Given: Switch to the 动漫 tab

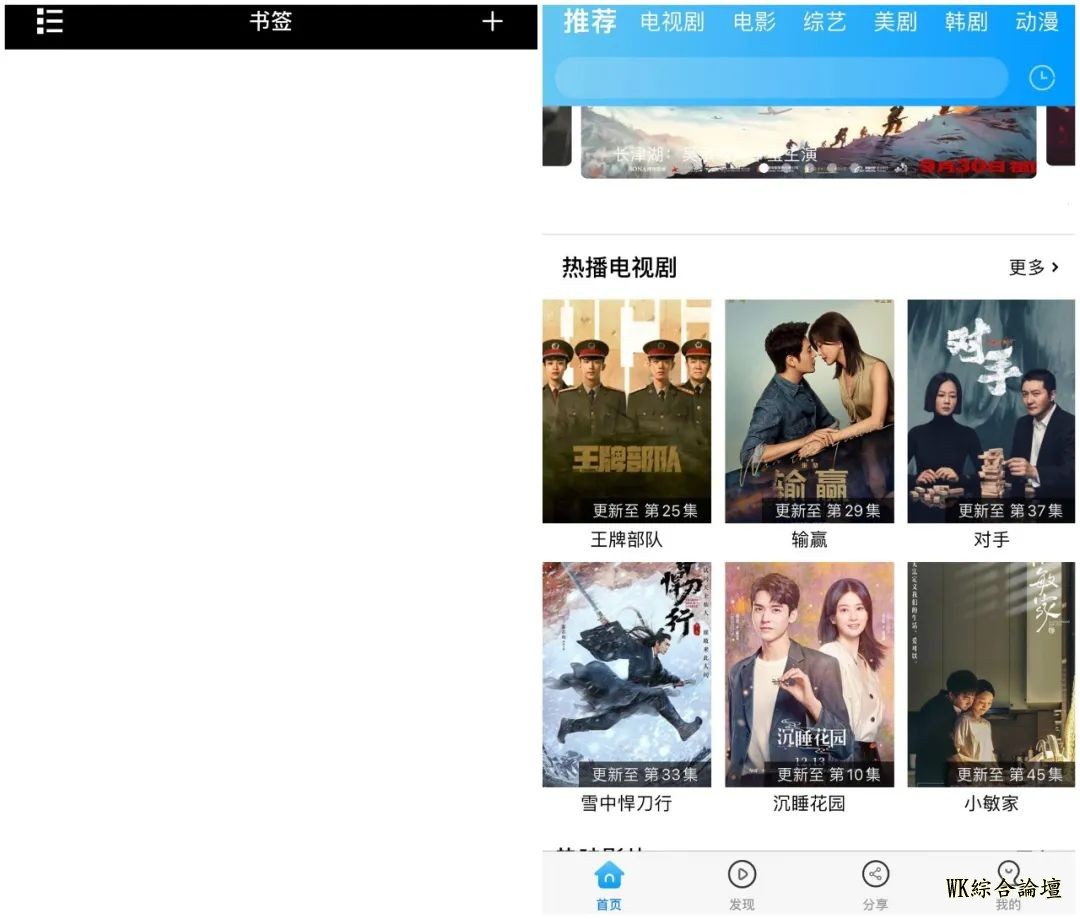Looking at the screenshot, I should [x=1037, y=22].
